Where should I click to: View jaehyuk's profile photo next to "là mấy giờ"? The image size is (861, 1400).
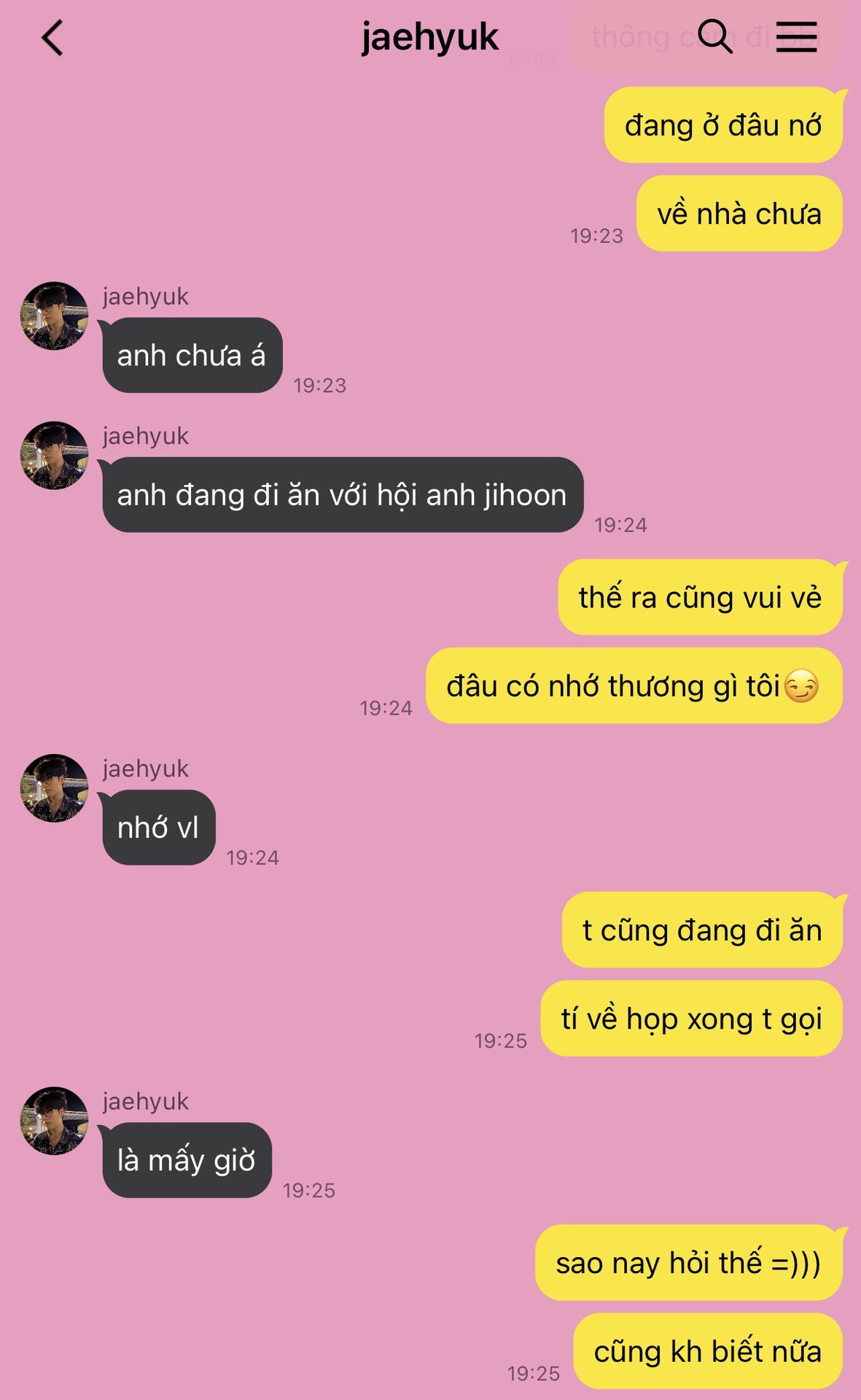[x=54, y=1121]
